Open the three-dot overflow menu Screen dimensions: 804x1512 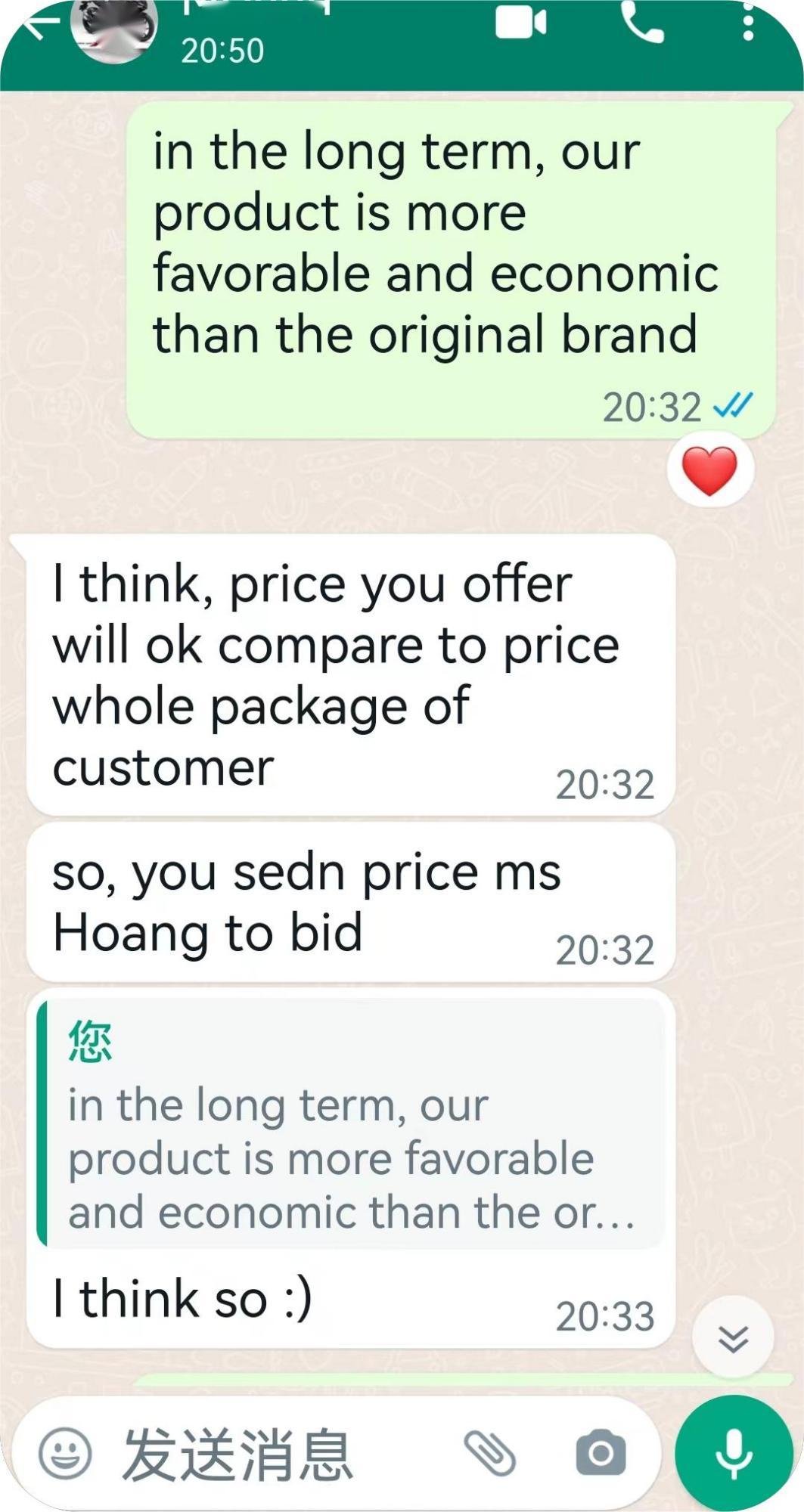coord(749,24)
